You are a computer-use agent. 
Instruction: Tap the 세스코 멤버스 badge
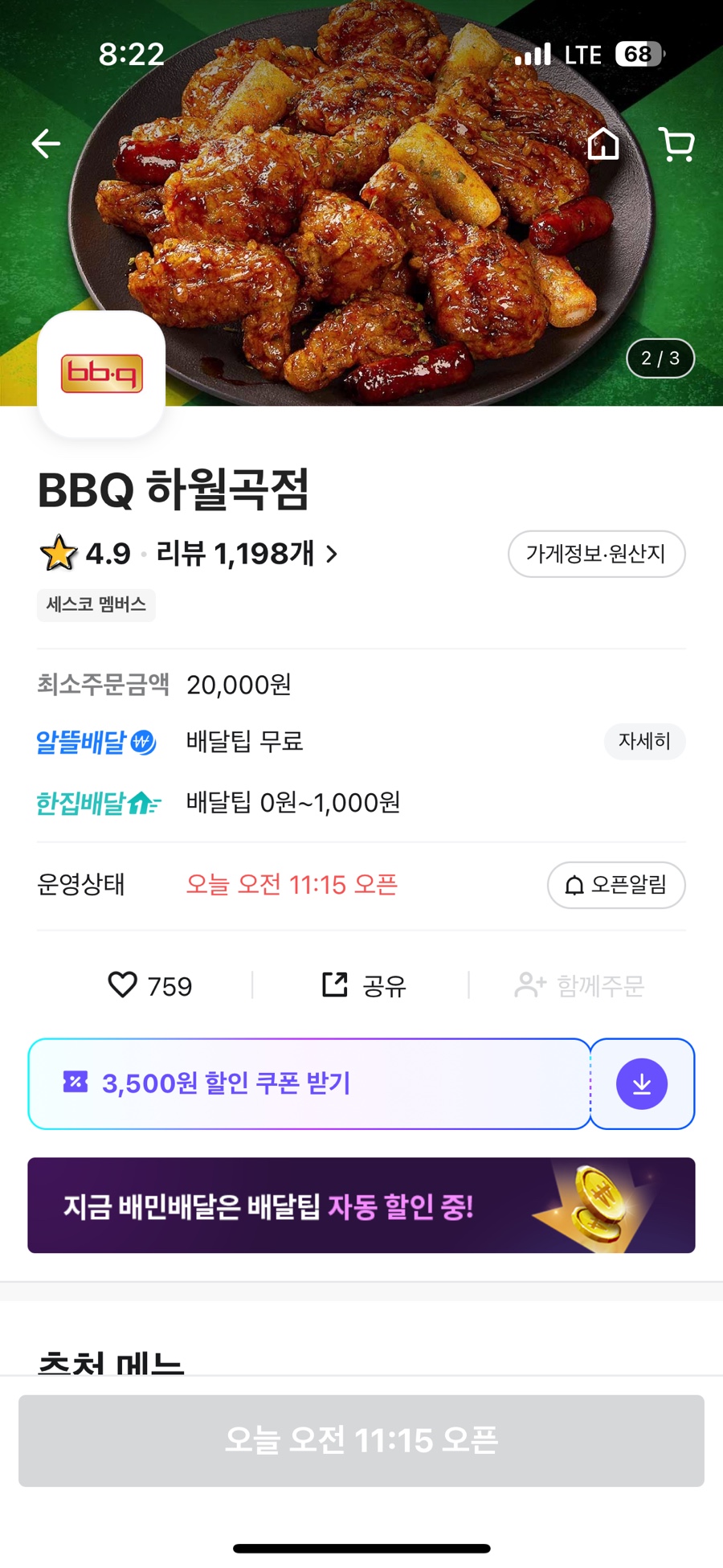tap(96, 605)
